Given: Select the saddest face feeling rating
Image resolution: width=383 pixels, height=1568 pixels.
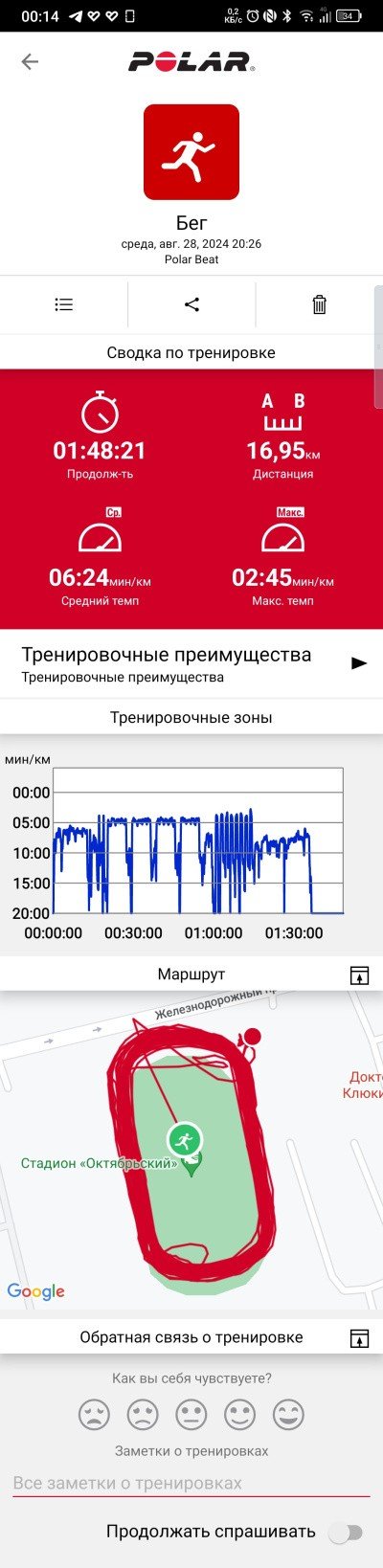Looking at the screenshot, I should point(94,1414).
